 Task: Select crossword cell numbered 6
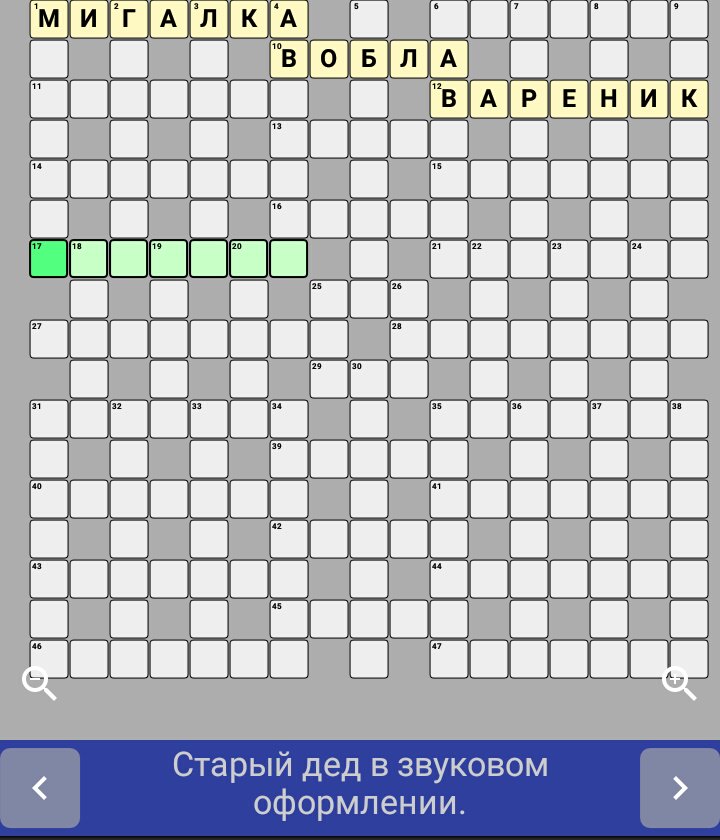click(449, 19)
